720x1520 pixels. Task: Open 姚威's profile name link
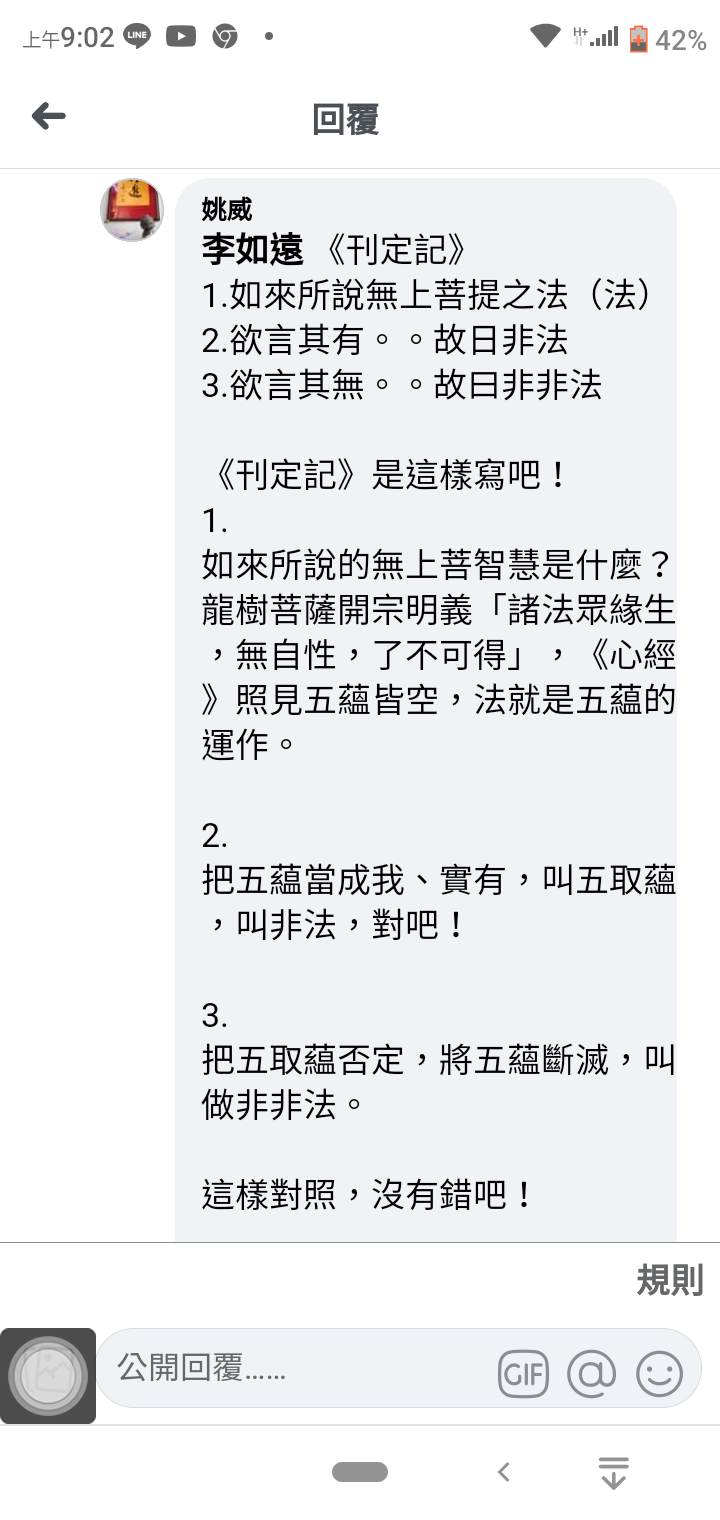[x=227, y=209]
